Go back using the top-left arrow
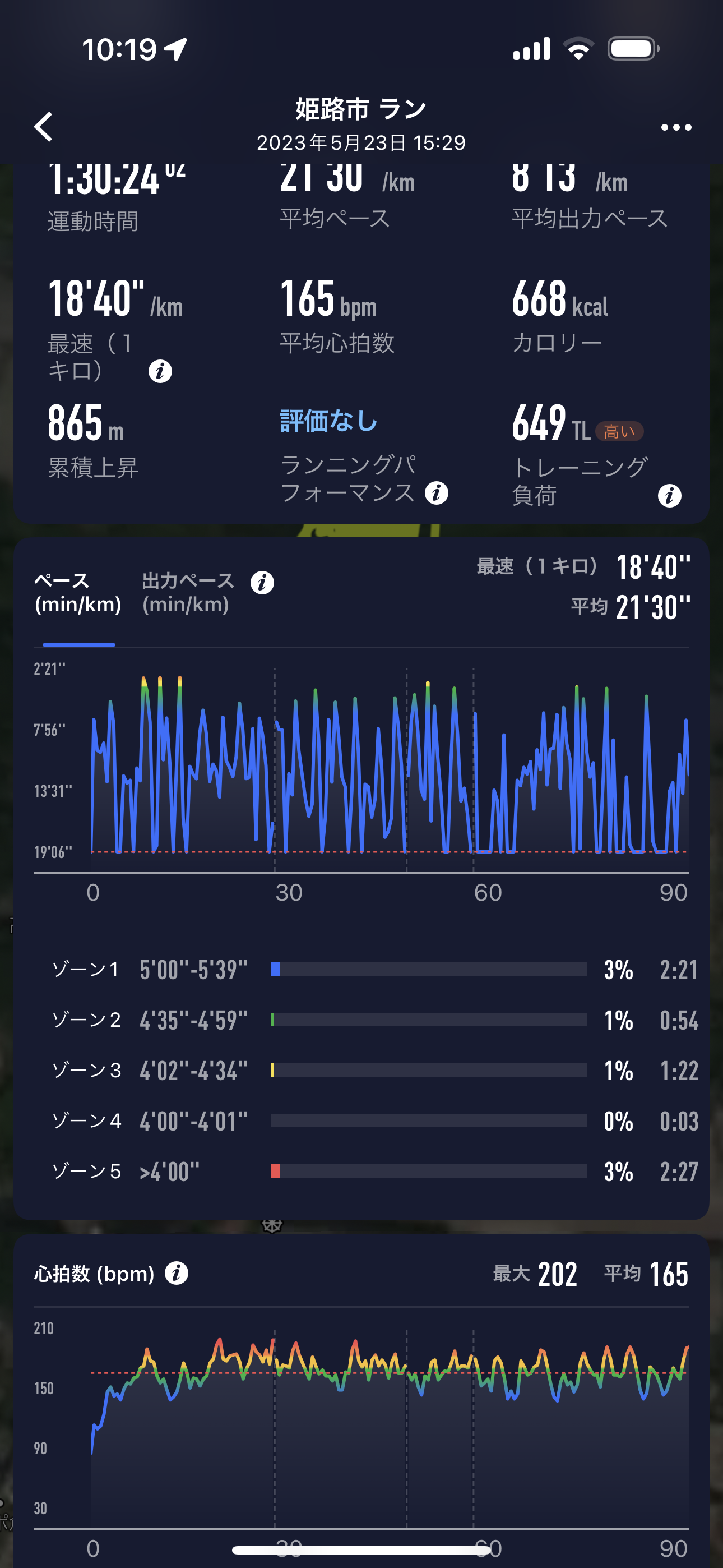Viewport: 723px width, 1568px height. 44,127
